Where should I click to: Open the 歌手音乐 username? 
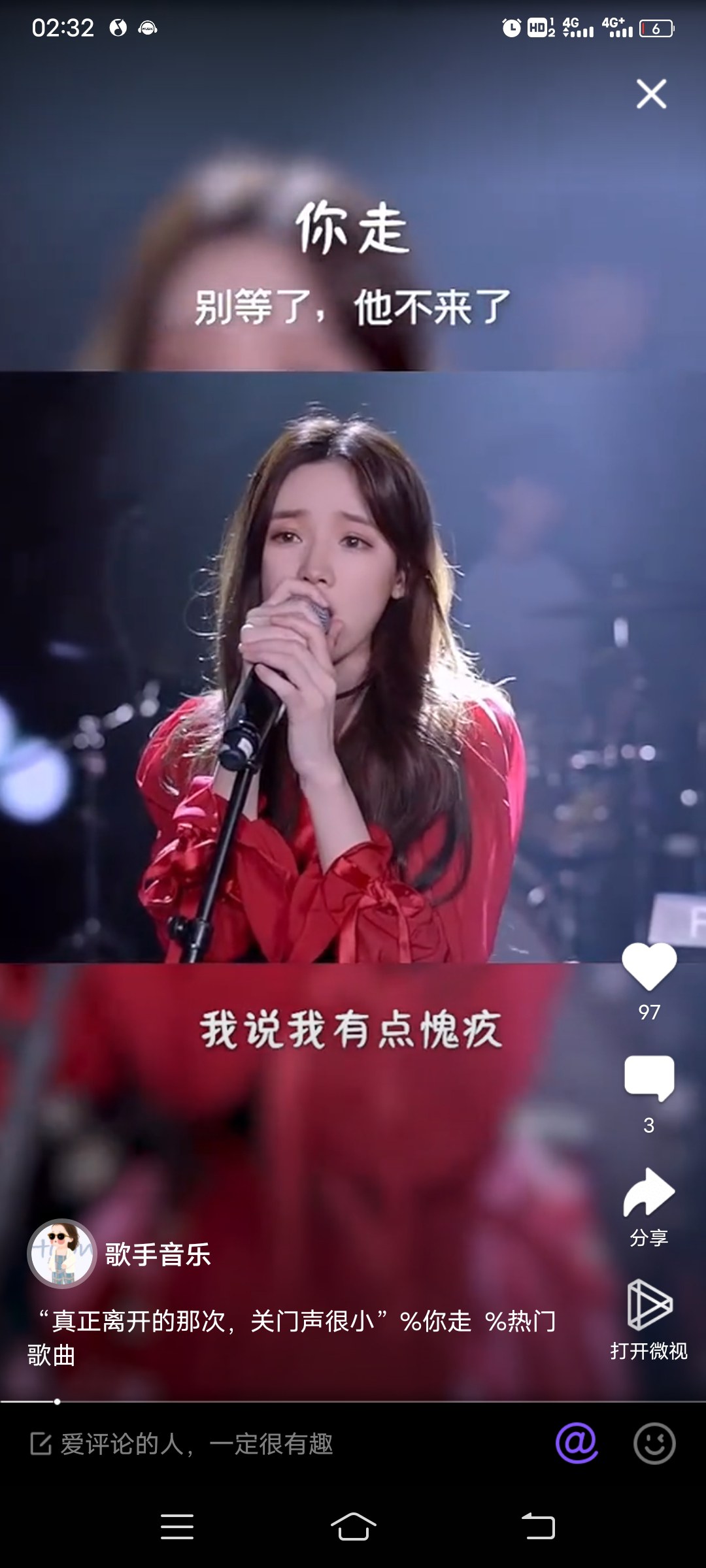(x=158, y=1254)
